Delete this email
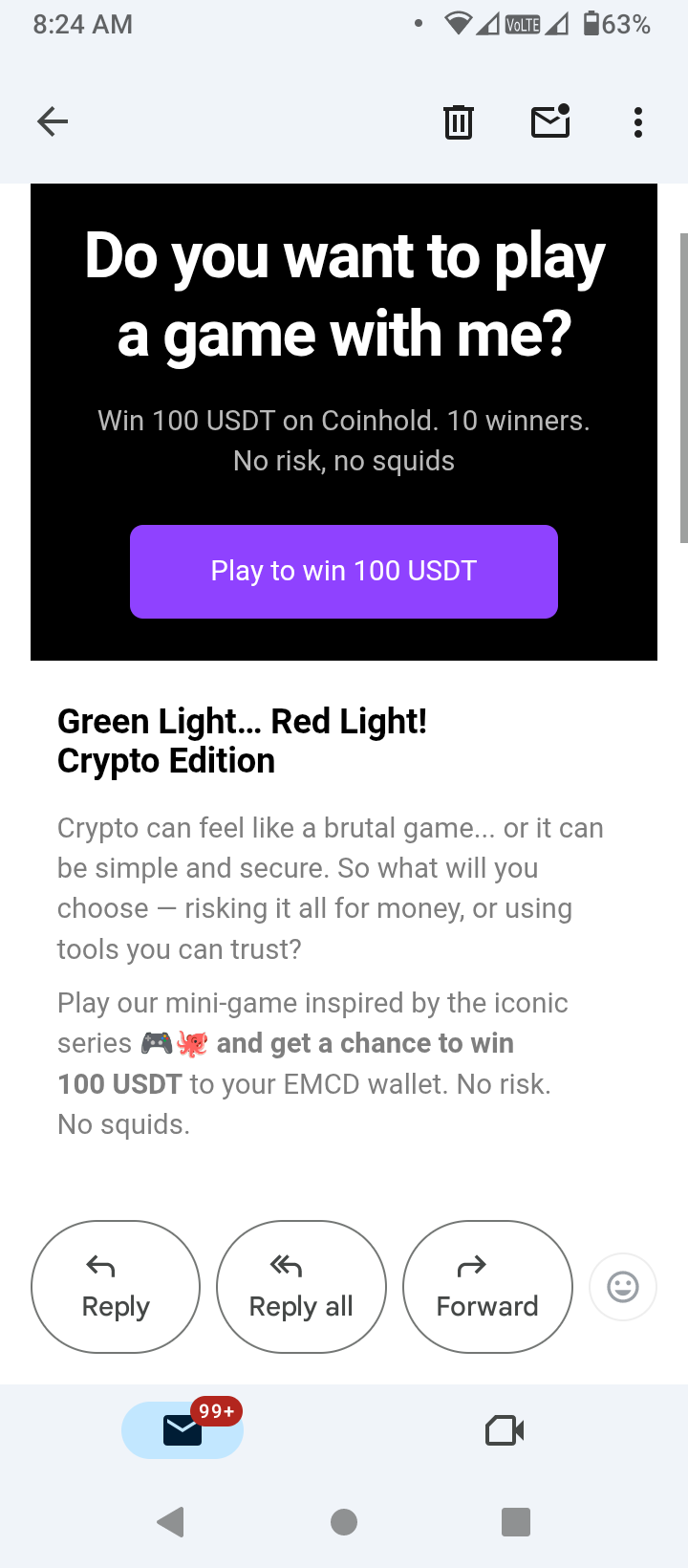688x1568 pixels. [459, 121]
